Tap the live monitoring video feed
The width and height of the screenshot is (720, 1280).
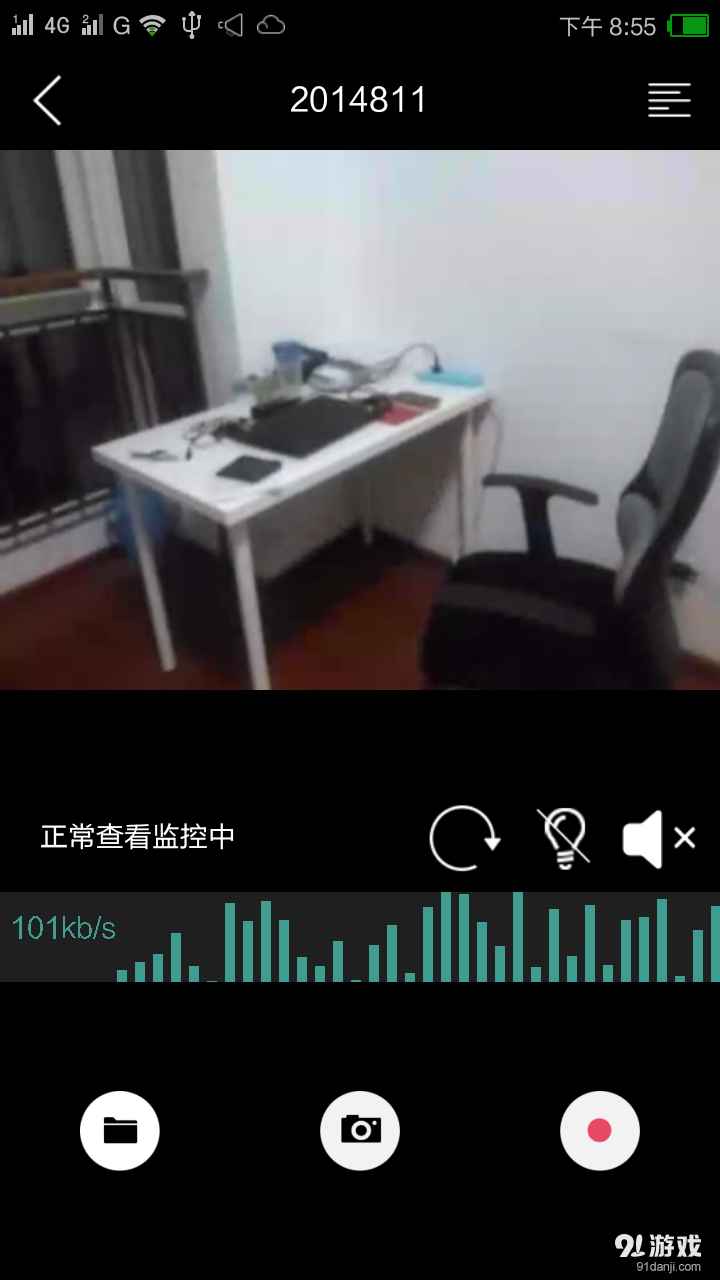(x=360, y=420)
